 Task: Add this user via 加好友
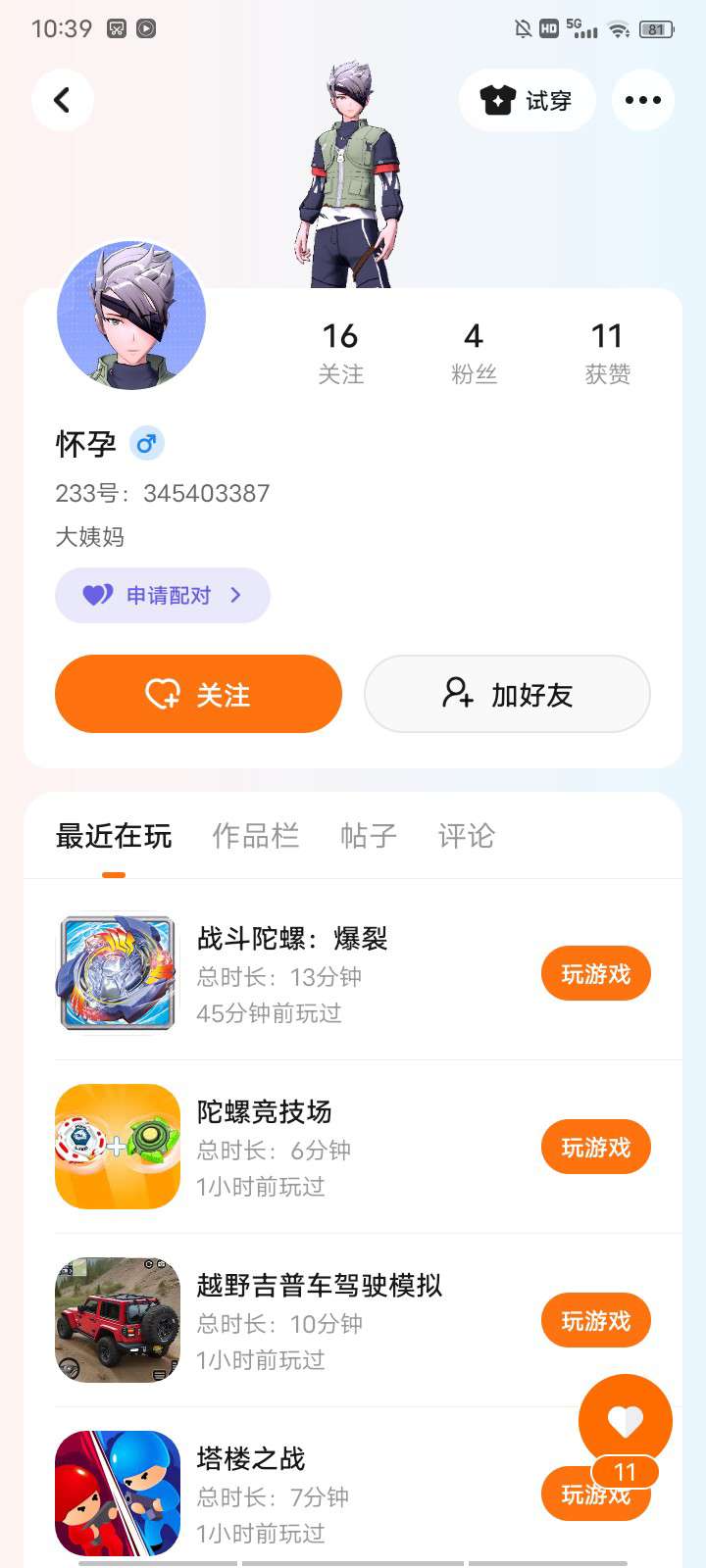tap(507, 694)
